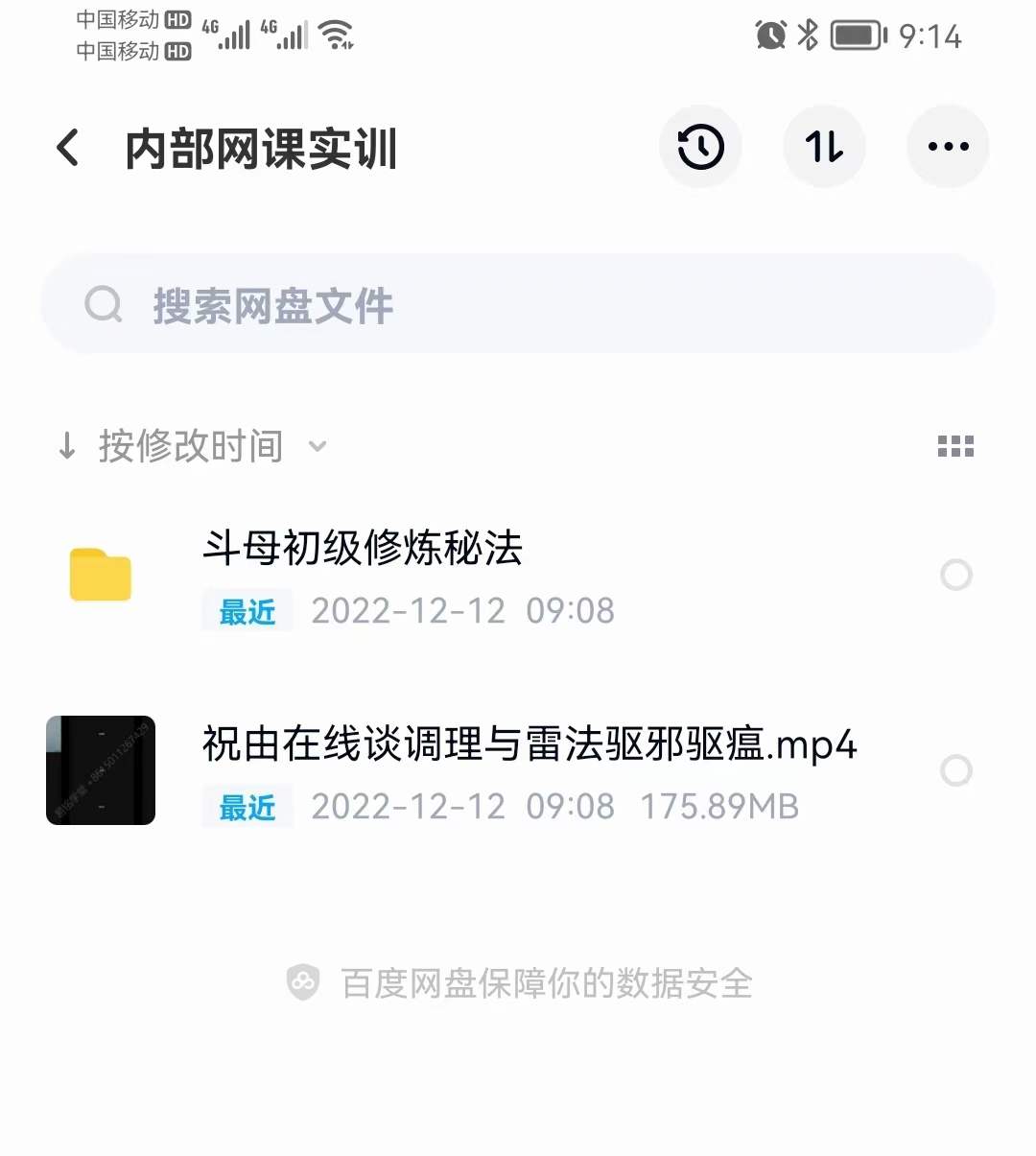Tap the title 内部网课实训

pyautogui.click(x=262, y=149)
